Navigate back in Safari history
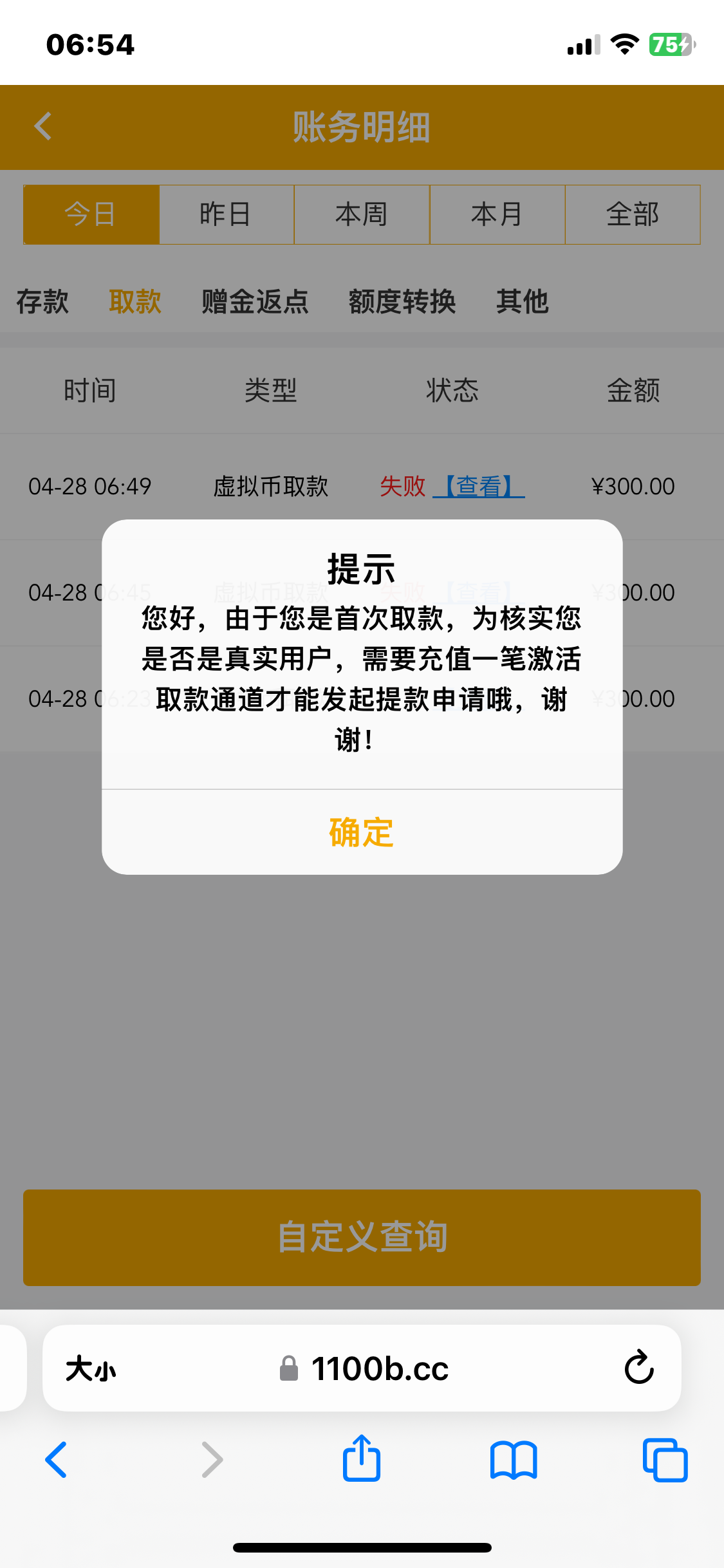724x1568 pixels. click(x=57, y=1461)
